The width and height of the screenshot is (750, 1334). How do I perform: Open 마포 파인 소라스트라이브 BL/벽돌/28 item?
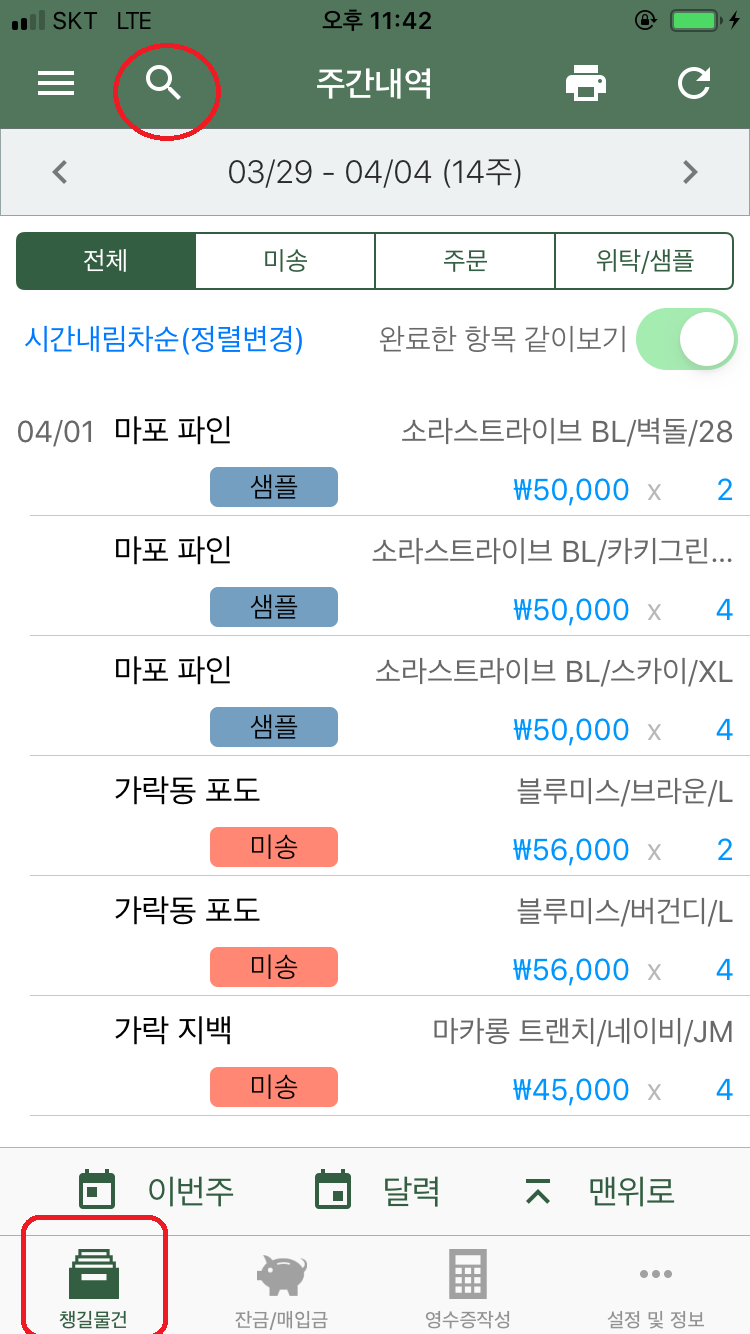[423, 458]
